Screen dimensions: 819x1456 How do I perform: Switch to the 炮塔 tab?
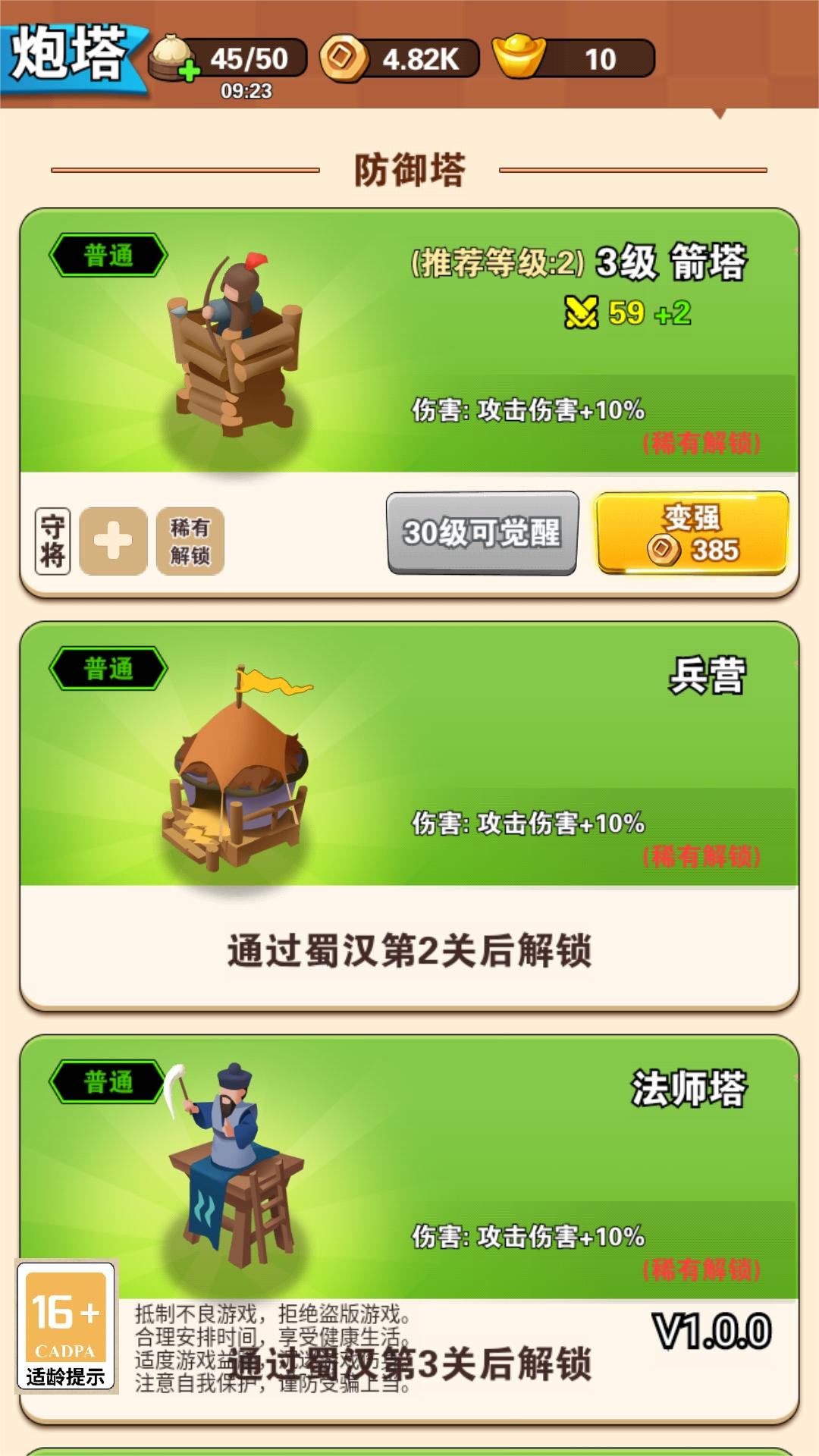(x=68, y=49)
